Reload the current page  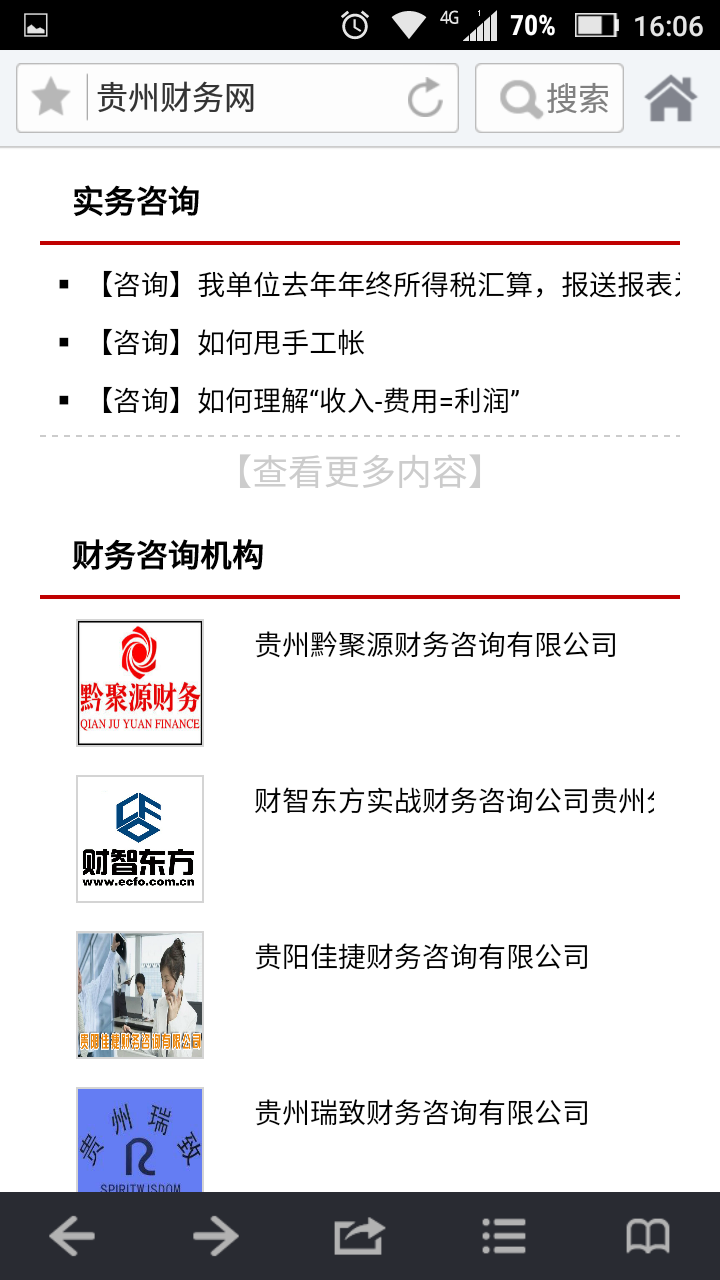(425, 98)
